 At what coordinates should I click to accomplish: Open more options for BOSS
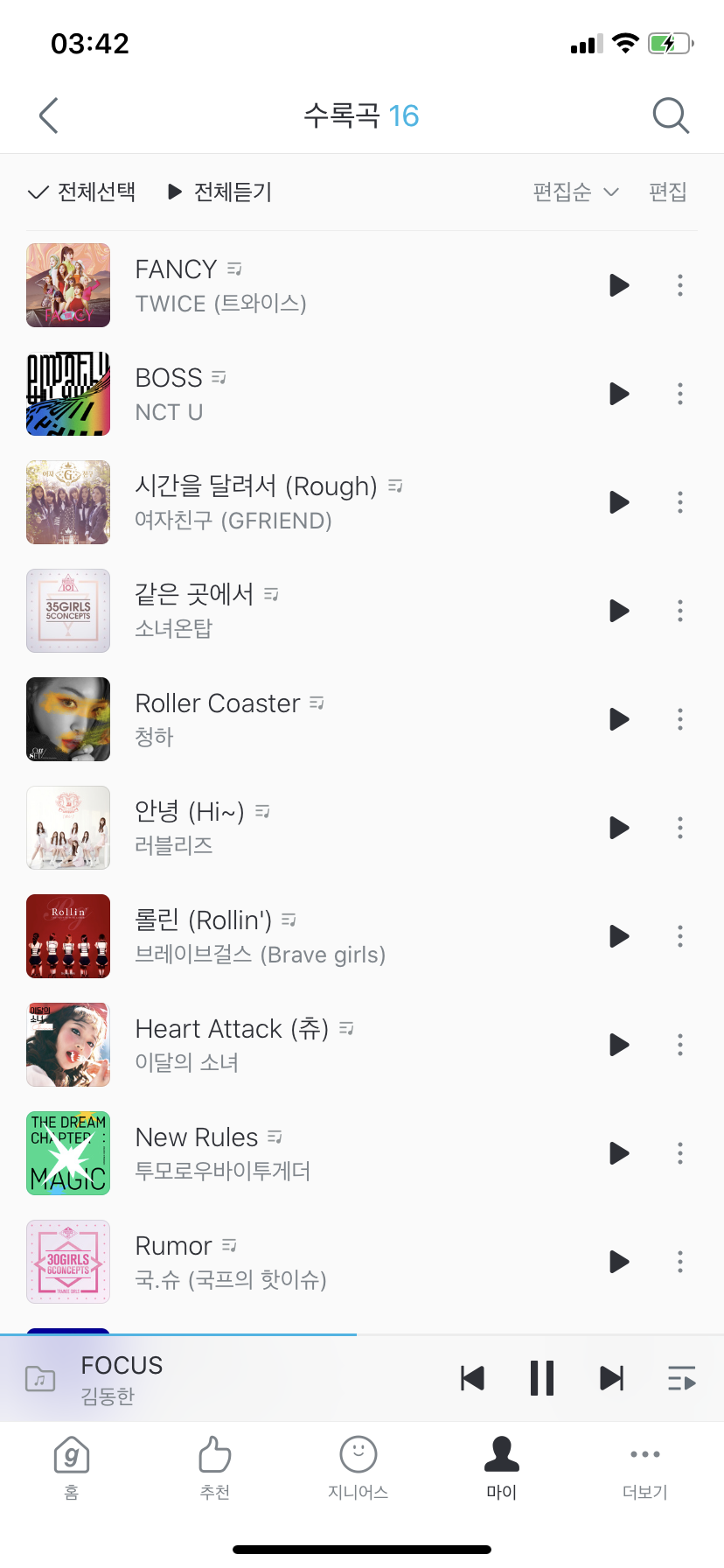point(679,394)
